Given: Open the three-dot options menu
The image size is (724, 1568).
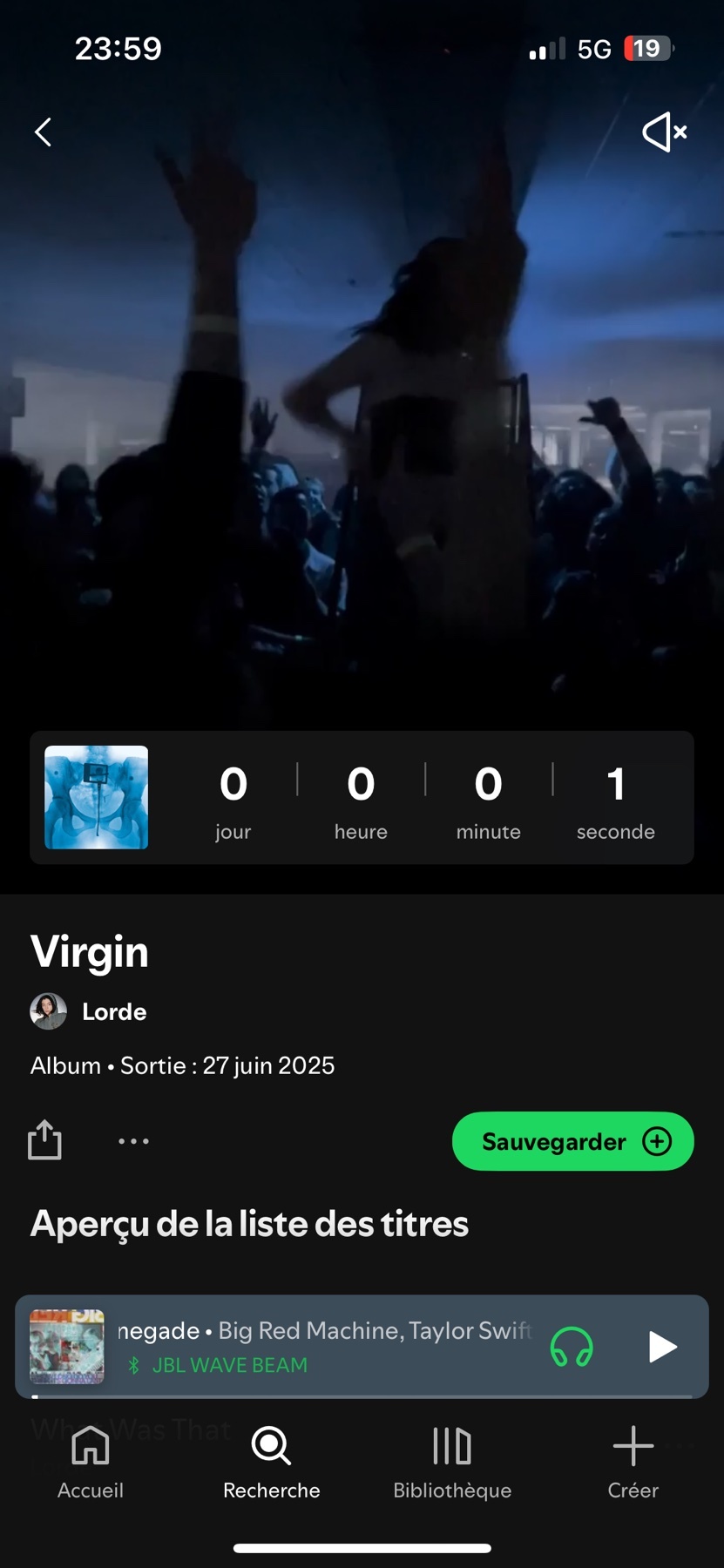Looking at the screenshot, I should tap(133, 1140).
